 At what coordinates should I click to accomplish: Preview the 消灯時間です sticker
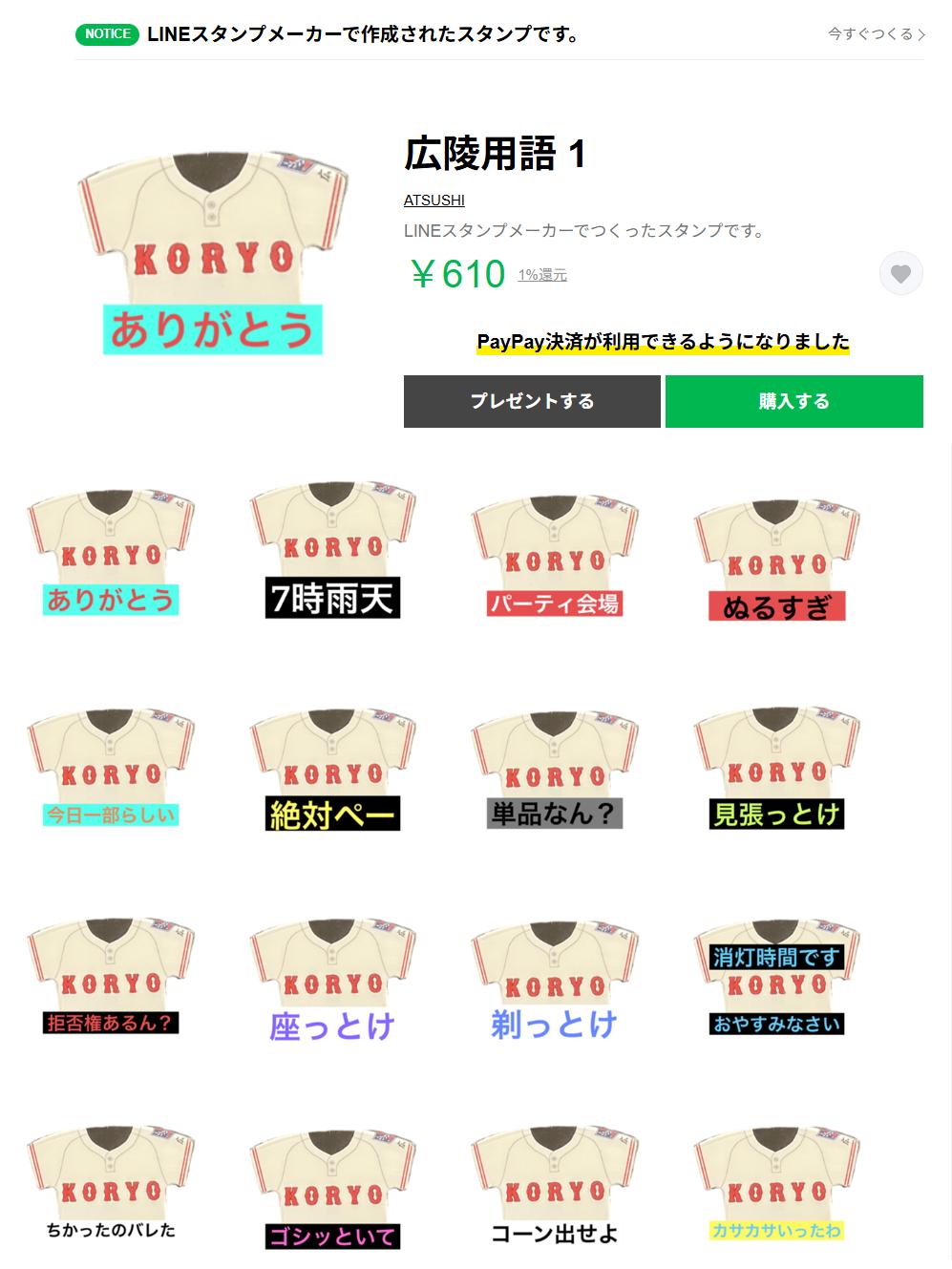pyautogui.click(x=776, y=980)
